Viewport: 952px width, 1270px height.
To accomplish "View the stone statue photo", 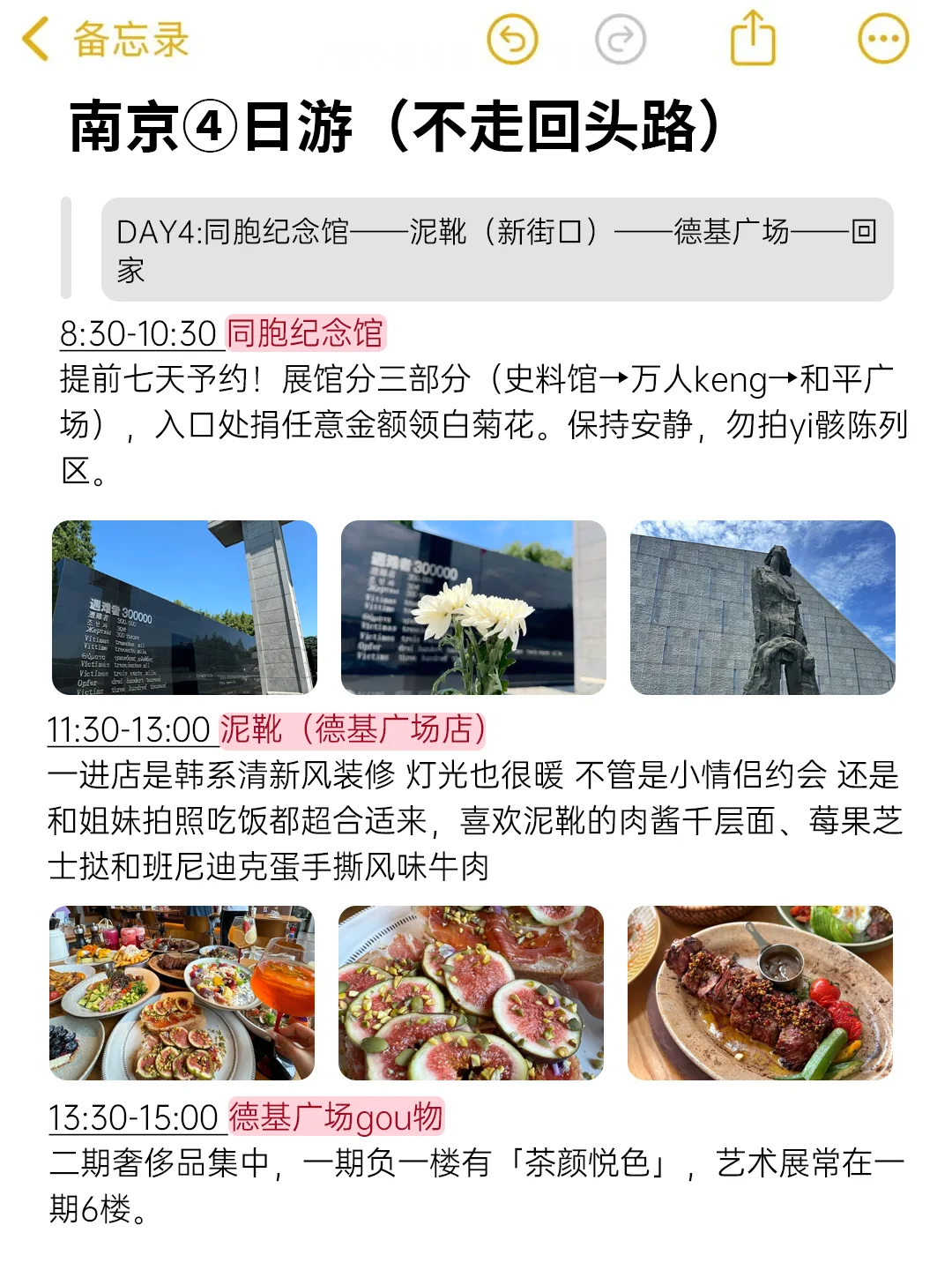I will click(x=762, y=608).
